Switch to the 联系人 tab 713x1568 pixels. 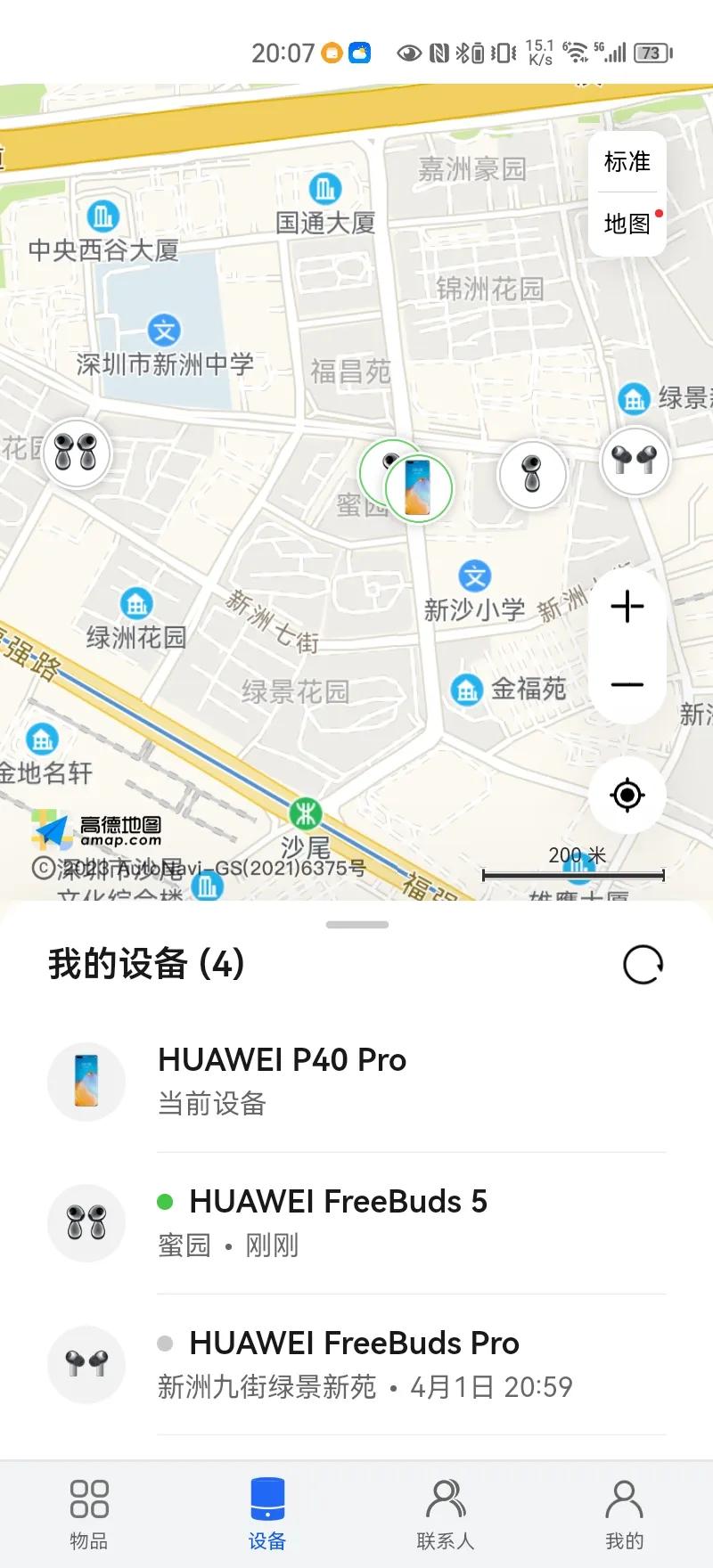click(x=446, y=1513)
